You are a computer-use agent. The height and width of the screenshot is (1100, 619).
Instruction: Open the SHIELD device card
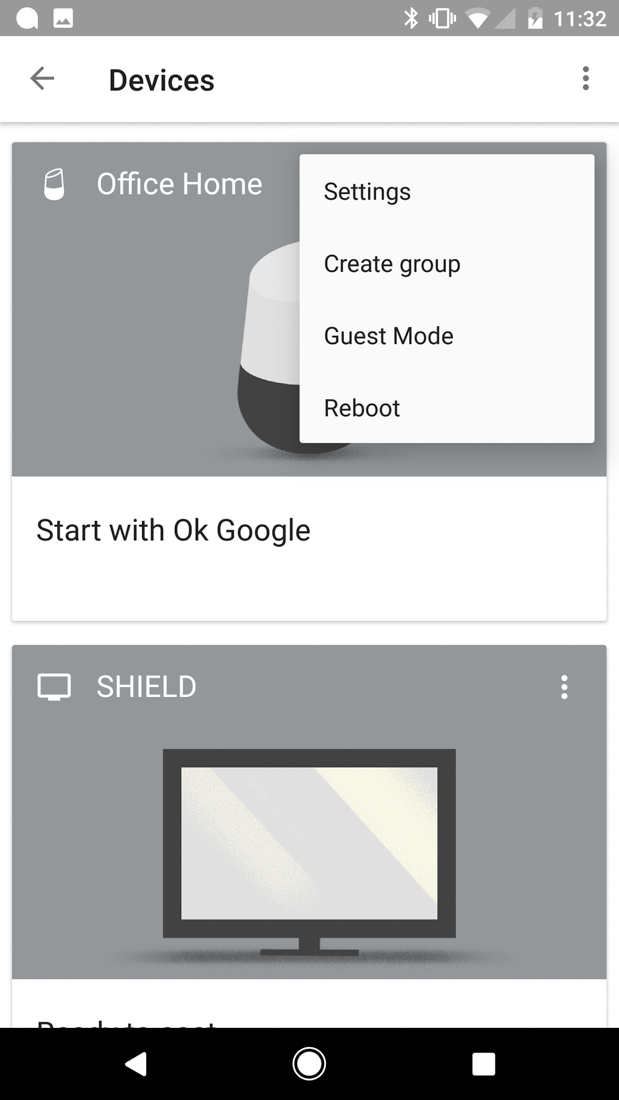point(308,830)
